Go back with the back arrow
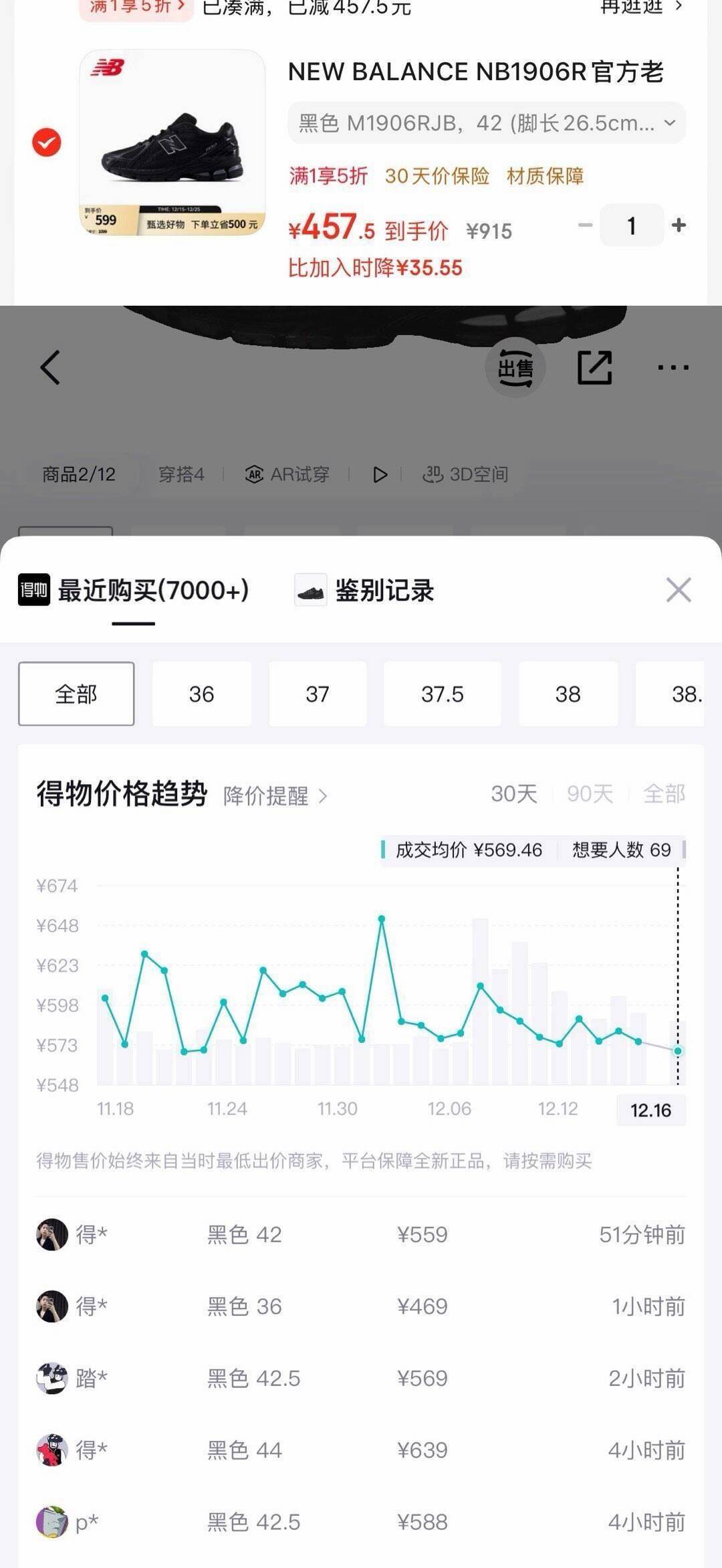The width and height of the screenshot is (722, 1568). (50, 367)
